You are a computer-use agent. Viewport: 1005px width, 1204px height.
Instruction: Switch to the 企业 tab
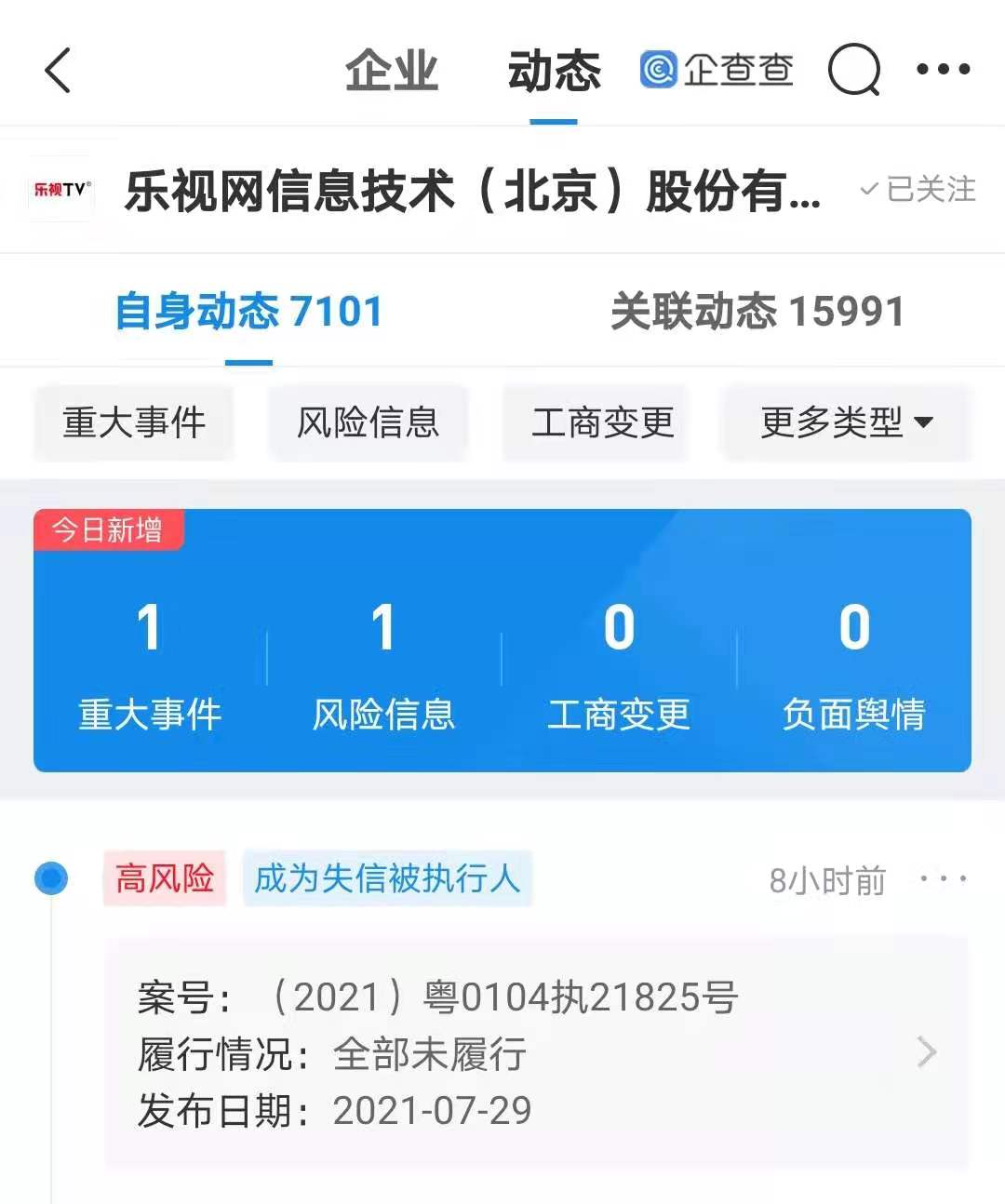pos(392,71)
